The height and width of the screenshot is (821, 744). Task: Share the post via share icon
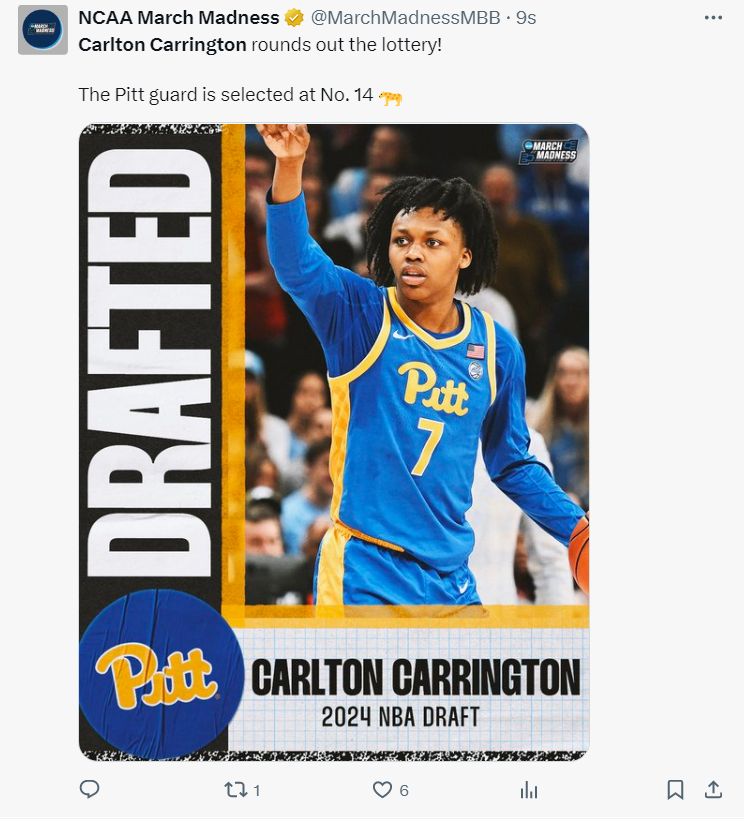click(713, 789)
